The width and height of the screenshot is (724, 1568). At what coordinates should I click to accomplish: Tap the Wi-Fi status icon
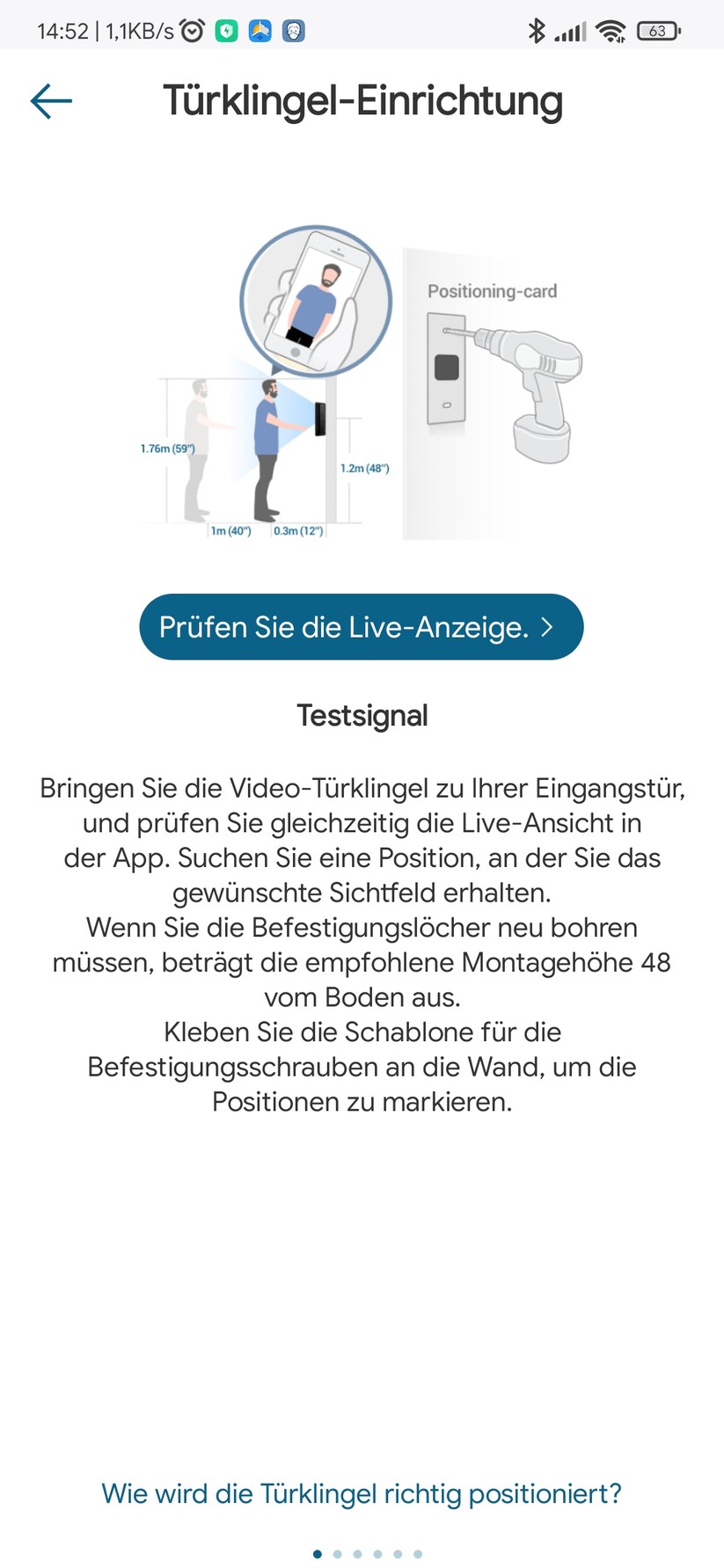click(611, 29)
